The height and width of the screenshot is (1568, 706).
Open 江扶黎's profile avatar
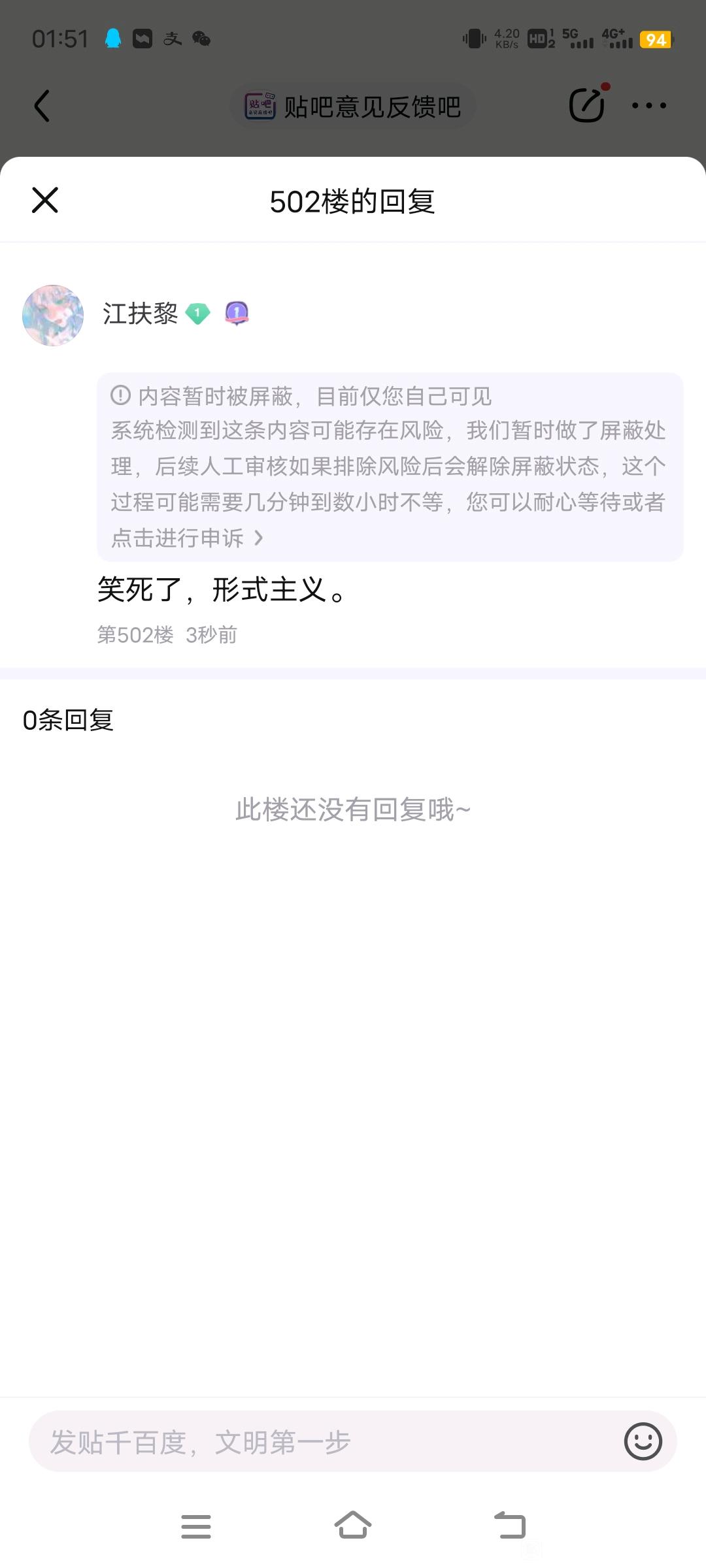(x=53, y=315)
